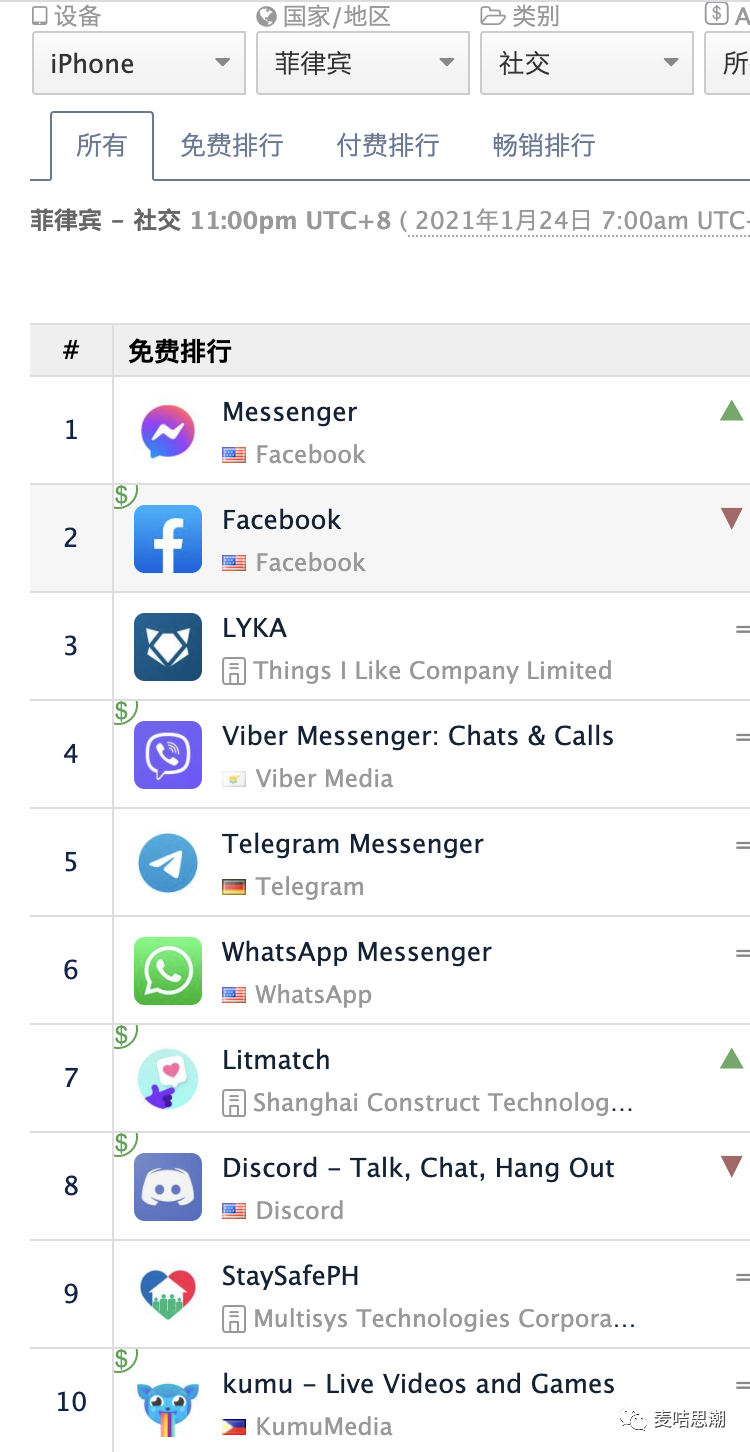
Task: Switch to the 畅销排行 tab
Action: [x=544, y=146]
